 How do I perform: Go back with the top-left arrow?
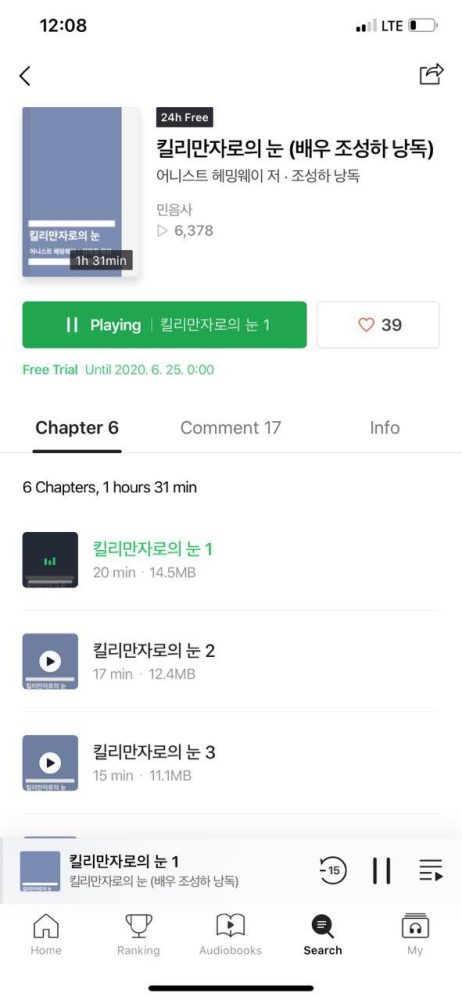click(25, 76)
